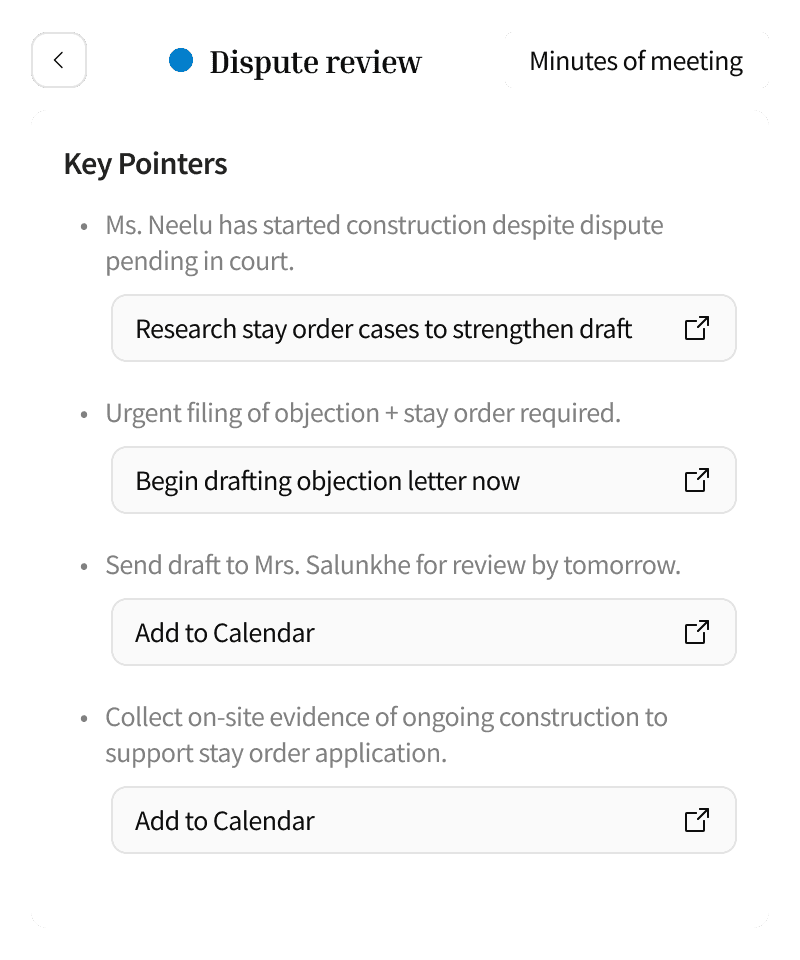Select Begin drafting objection letter now
The image size is (800, 960).
pos(328,480)
